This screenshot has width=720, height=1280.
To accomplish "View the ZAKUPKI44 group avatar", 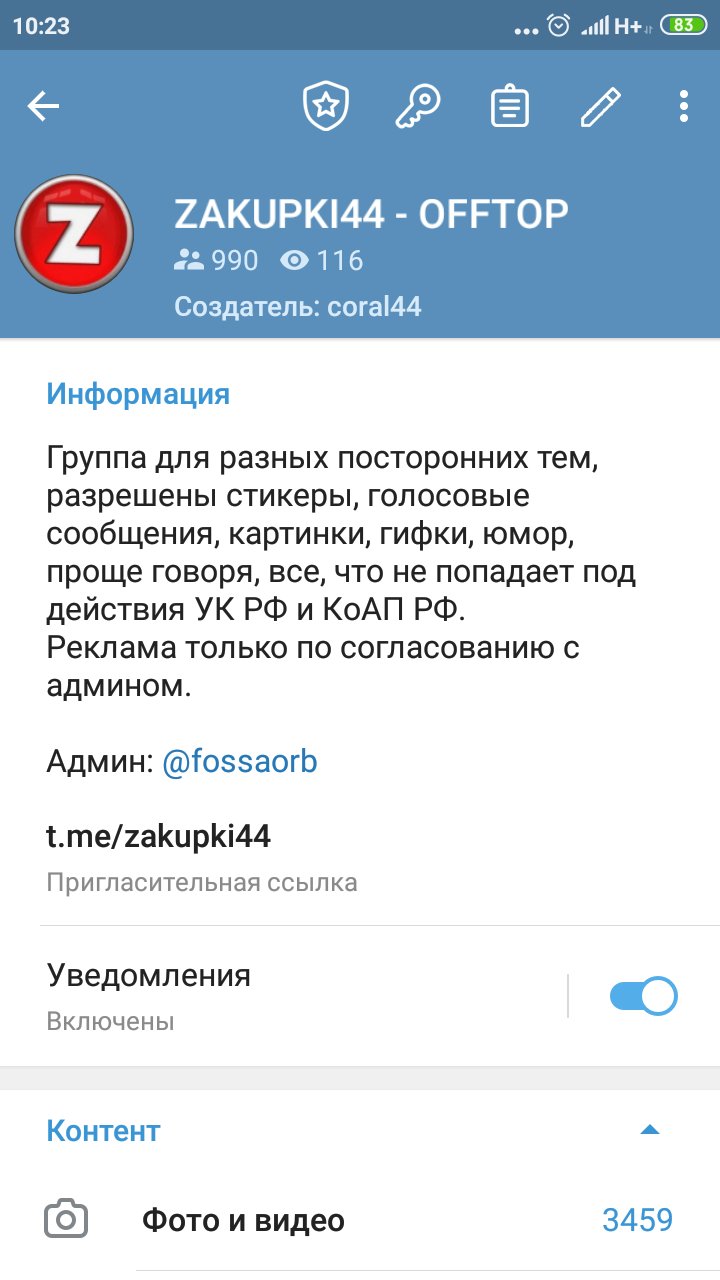I will pyautogui.click(x=74, y=233).
